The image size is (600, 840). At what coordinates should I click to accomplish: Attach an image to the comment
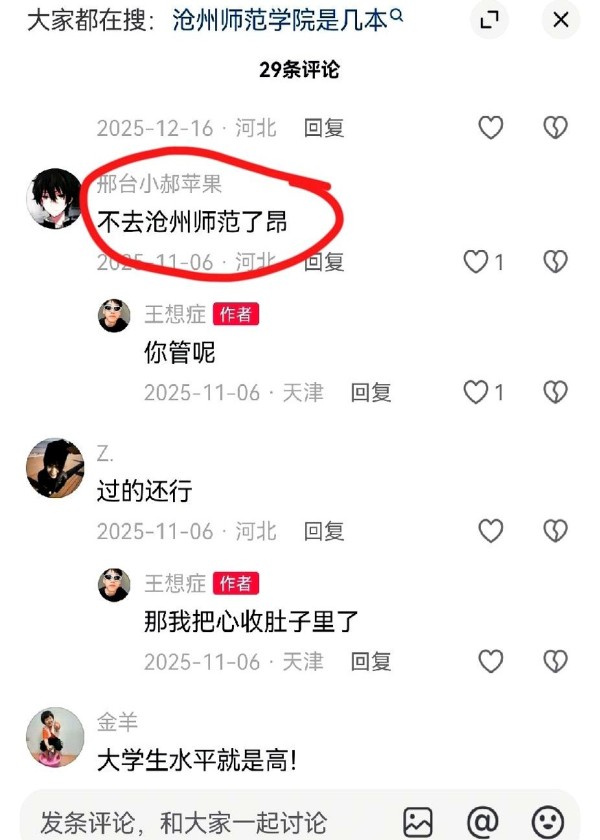point(418,822)
